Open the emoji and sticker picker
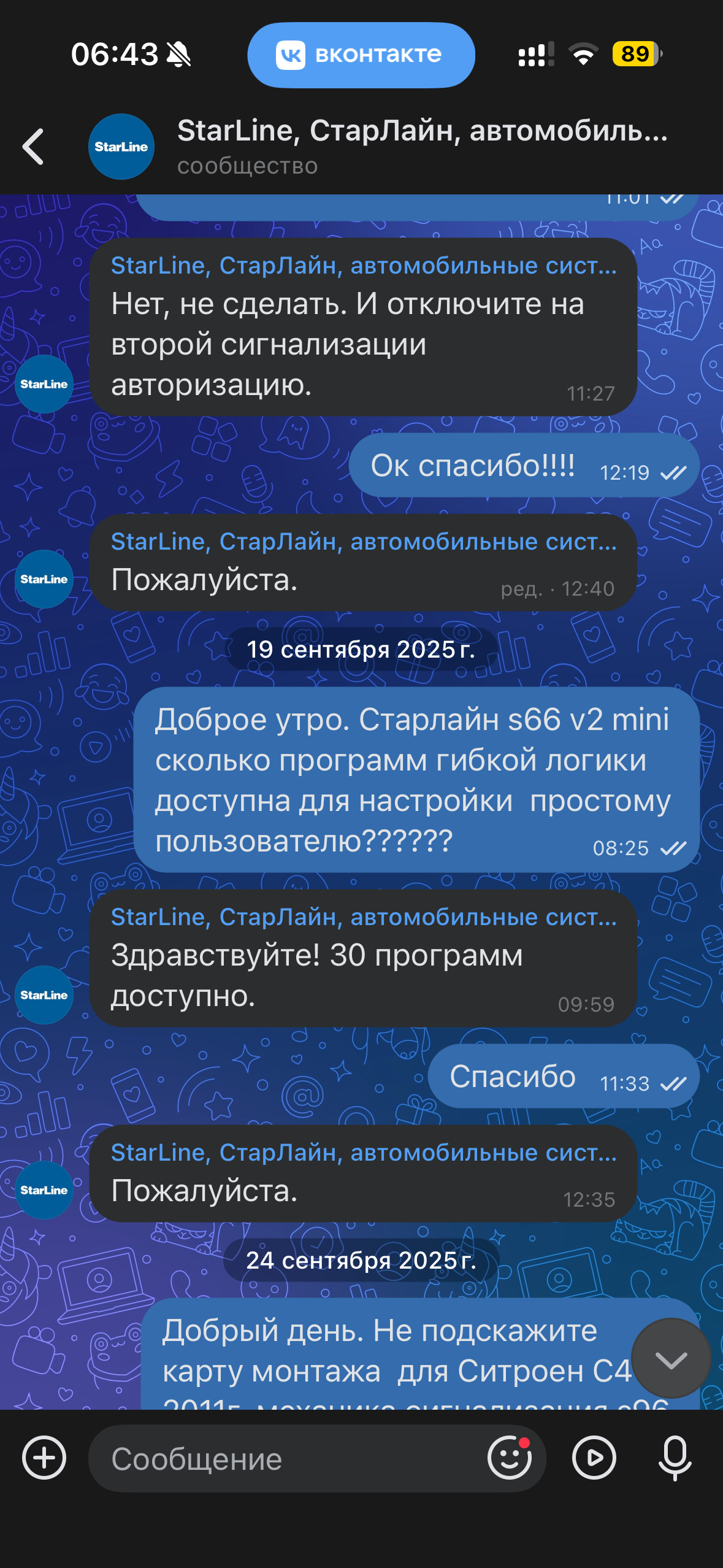This screenshot has height=1568, width=723. (x=509, y=1458)
